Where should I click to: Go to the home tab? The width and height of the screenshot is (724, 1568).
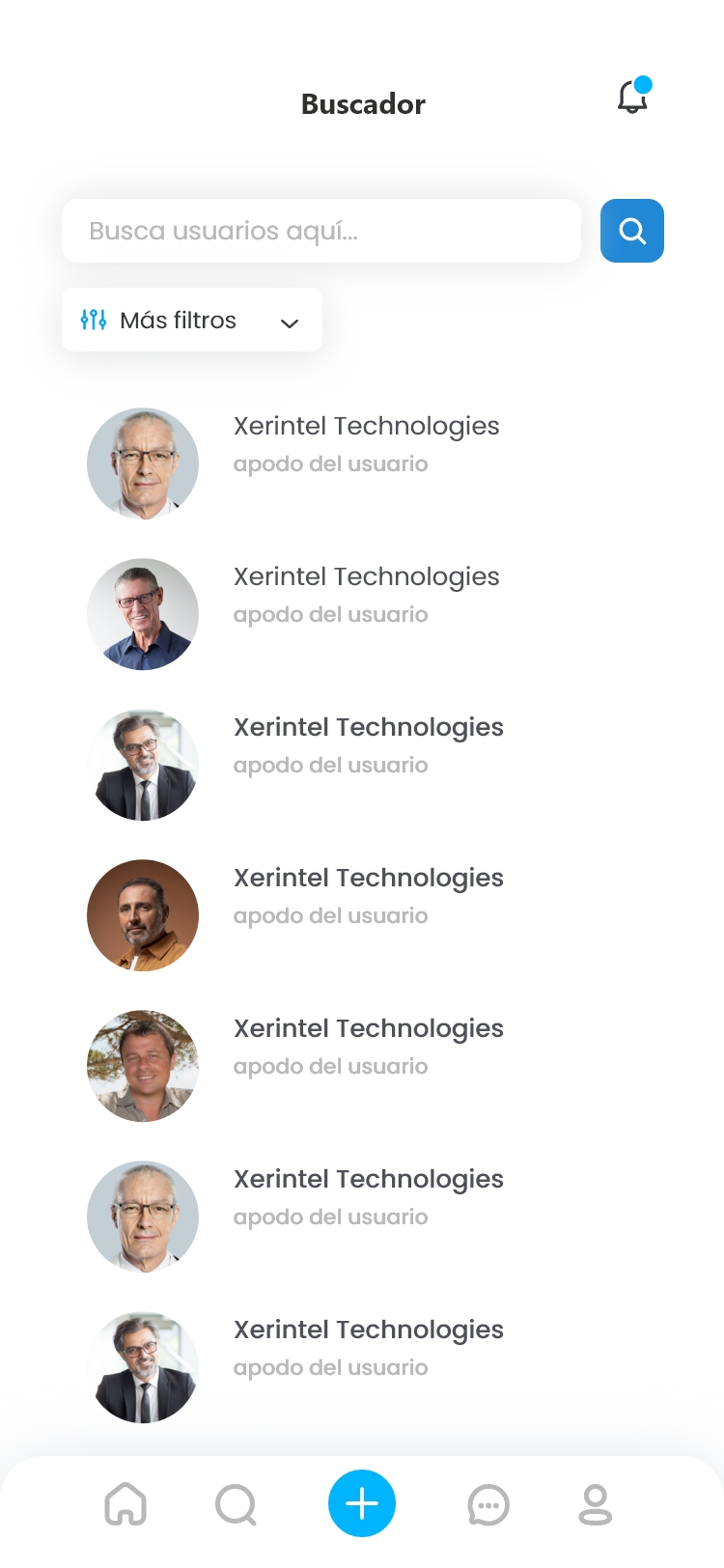pos(125,1503)
